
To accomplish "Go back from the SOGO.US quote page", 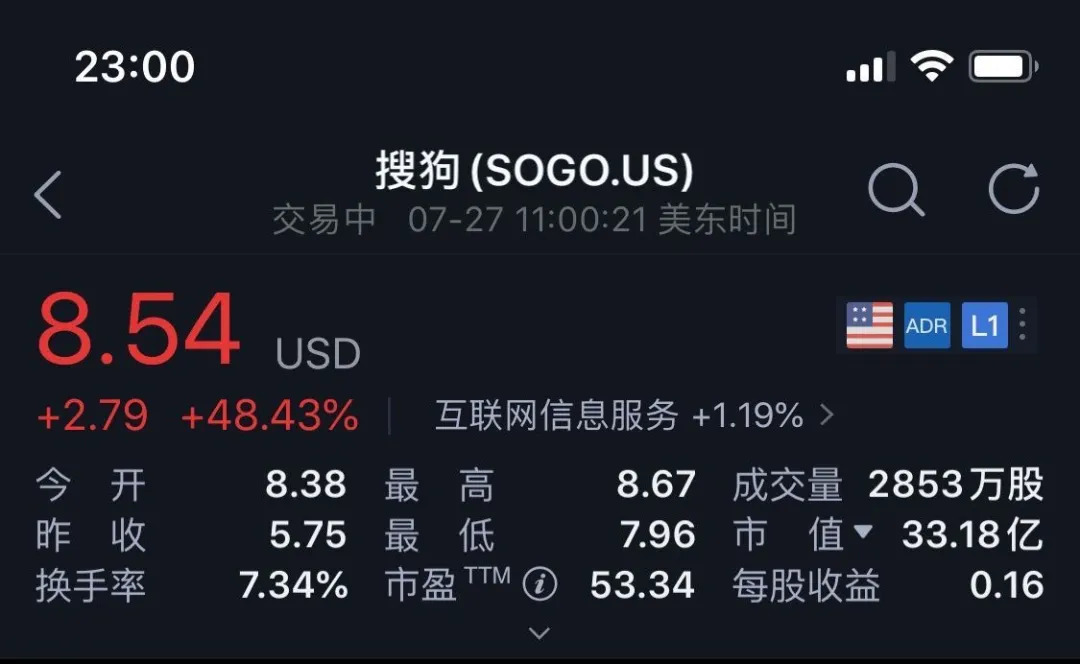I will tap(48, 194).
